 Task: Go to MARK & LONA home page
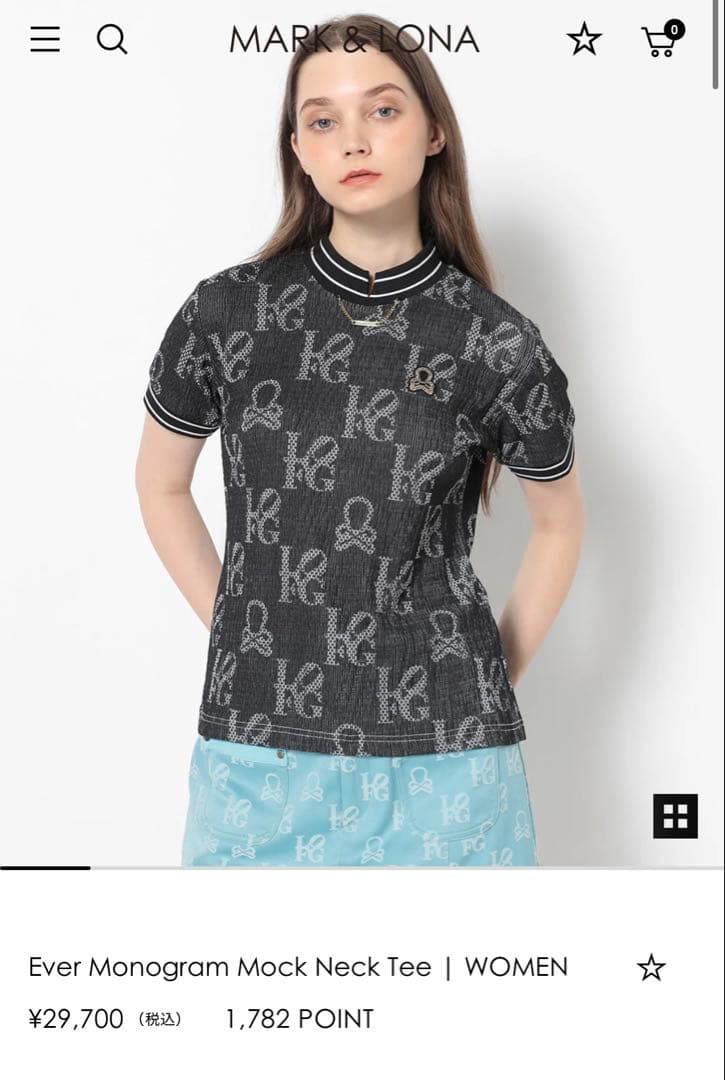[x=354, y=40]
